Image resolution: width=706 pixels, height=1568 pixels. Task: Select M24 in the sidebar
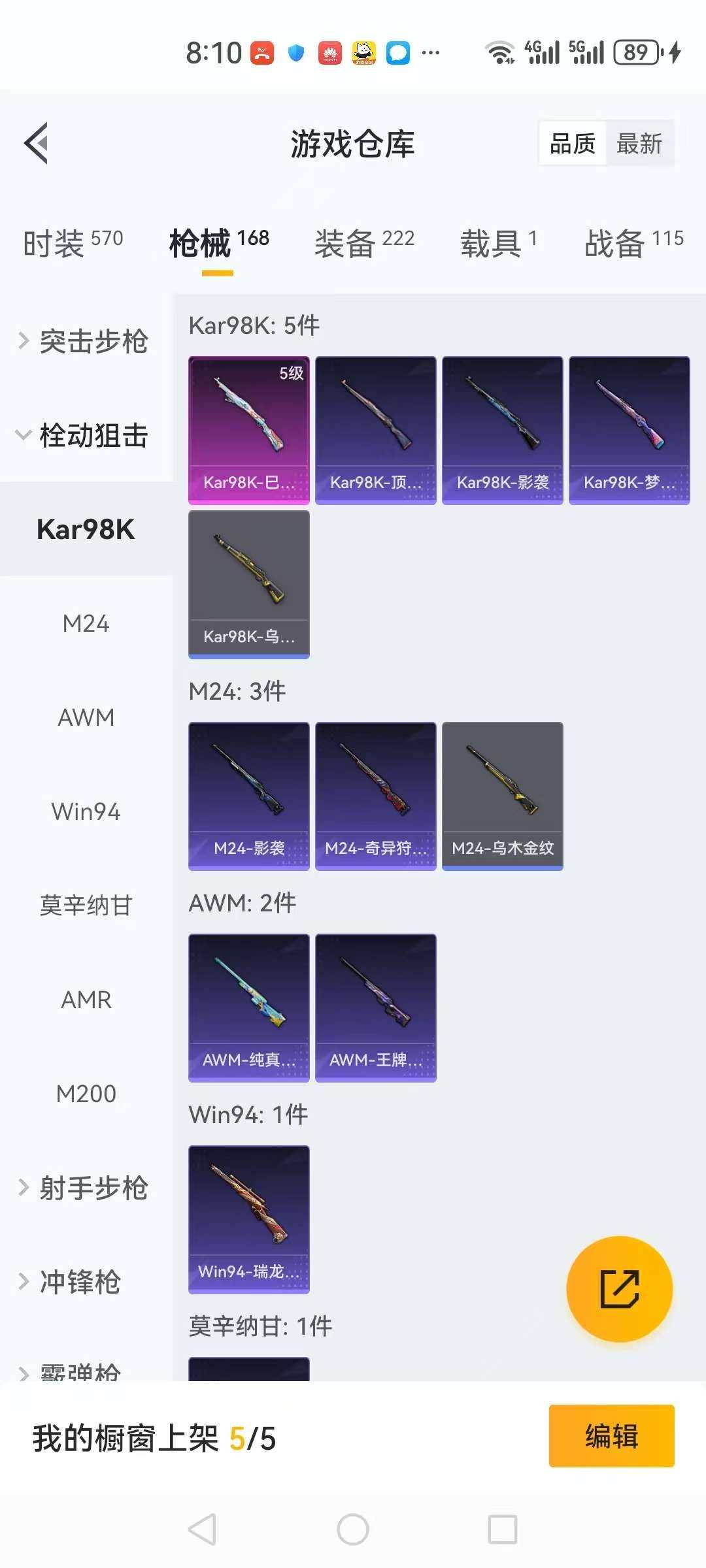87,623
